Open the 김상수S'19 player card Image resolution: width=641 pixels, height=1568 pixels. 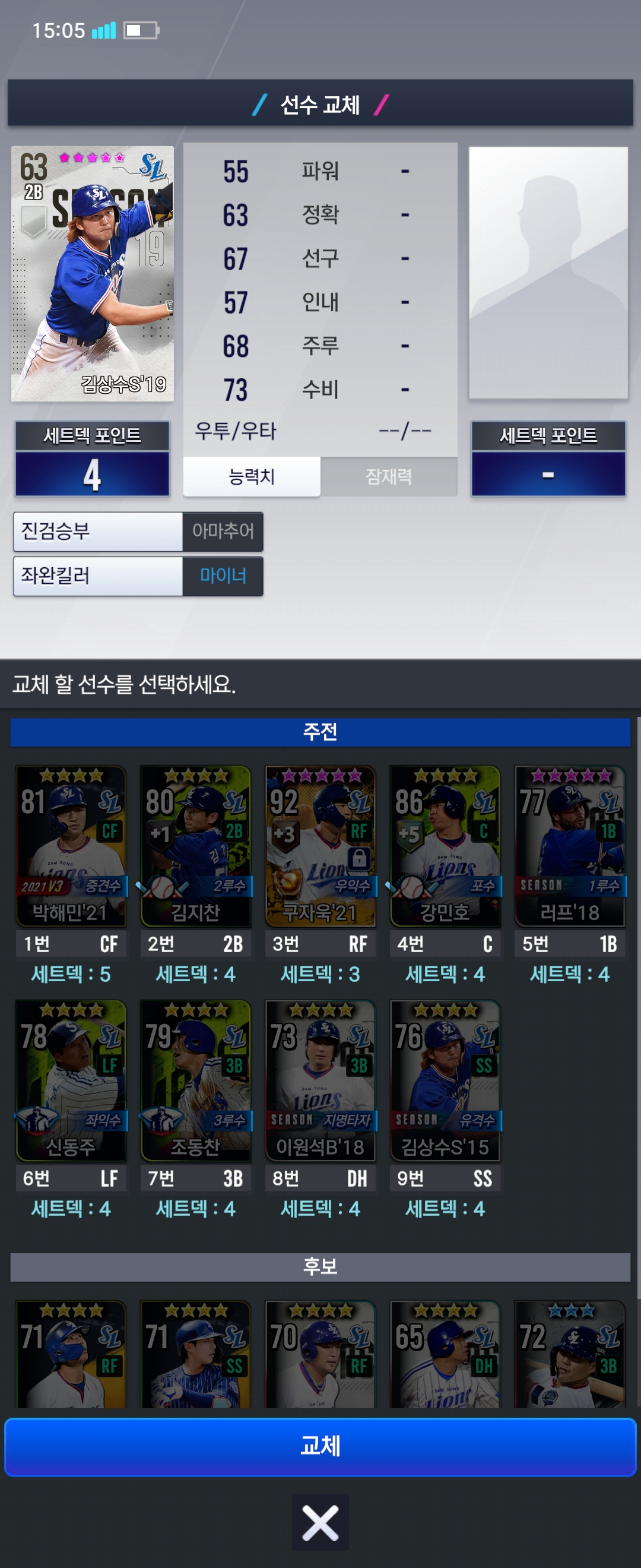(93, 274)
